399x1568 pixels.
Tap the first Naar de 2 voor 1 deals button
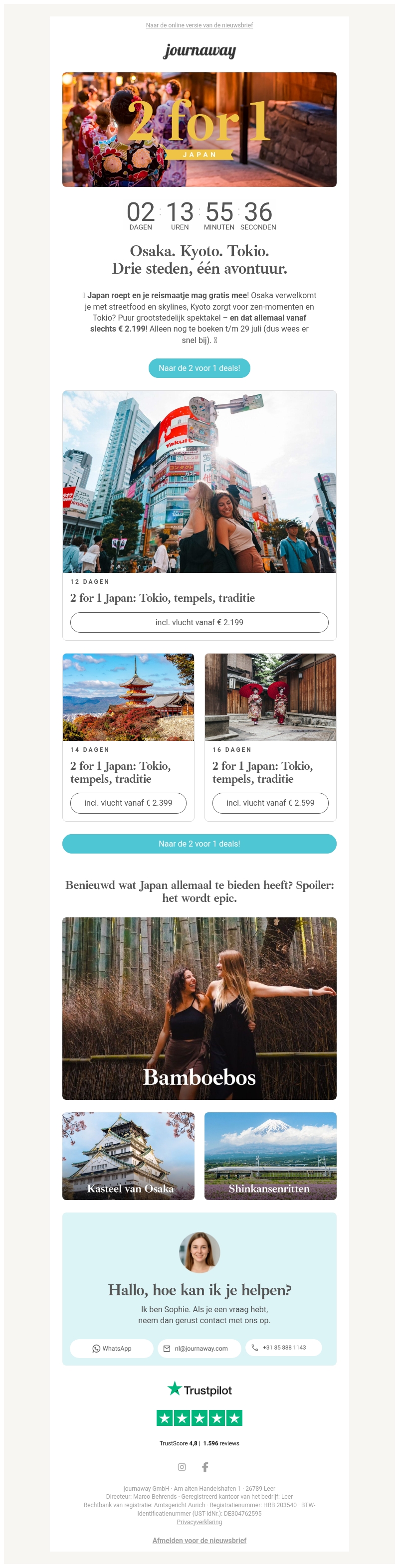click(x=199, y=368)
